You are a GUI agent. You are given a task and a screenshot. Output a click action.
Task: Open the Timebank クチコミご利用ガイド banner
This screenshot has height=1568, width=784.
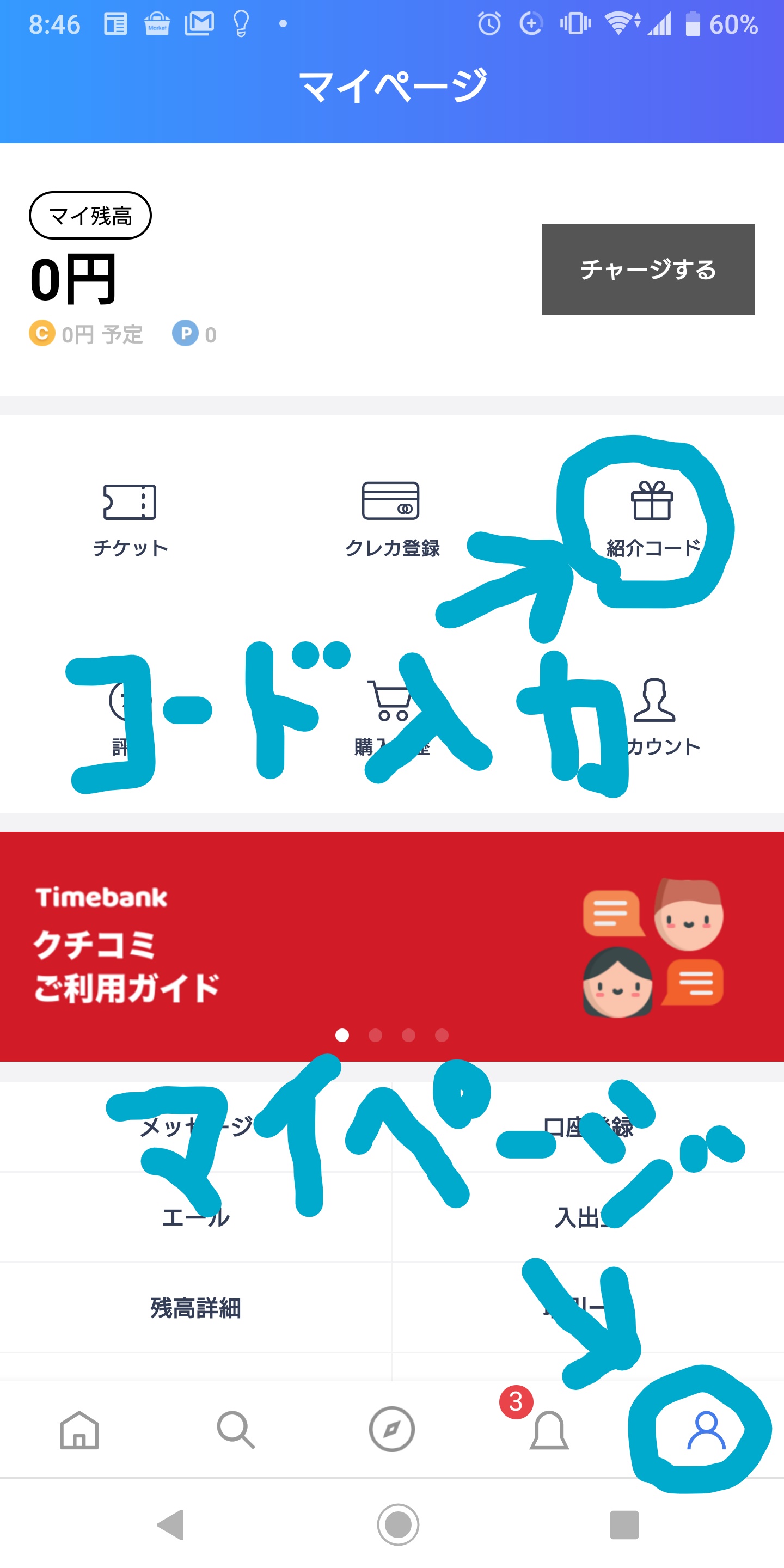point(392,947)
